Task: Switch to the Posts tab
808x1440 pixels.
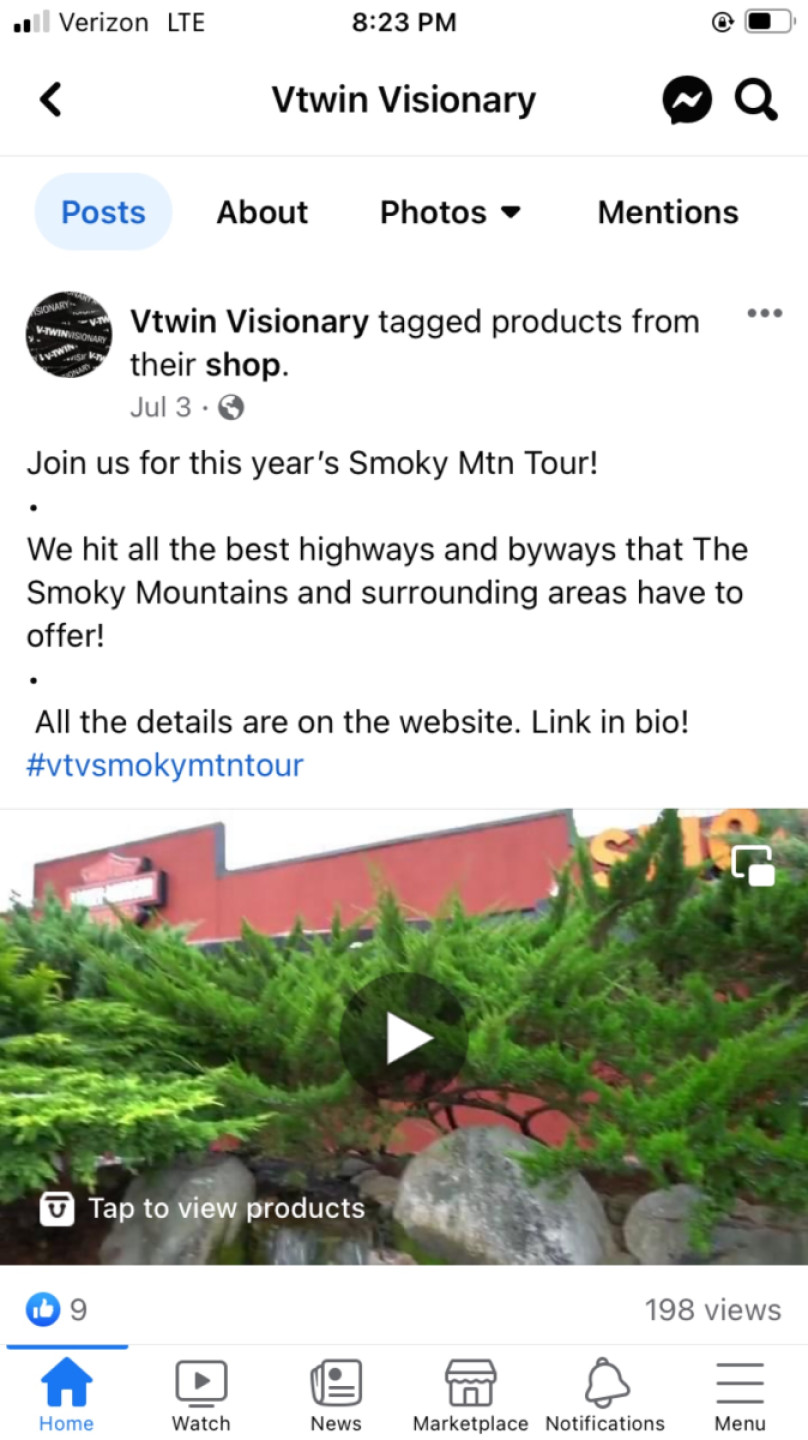Action: 103,212
